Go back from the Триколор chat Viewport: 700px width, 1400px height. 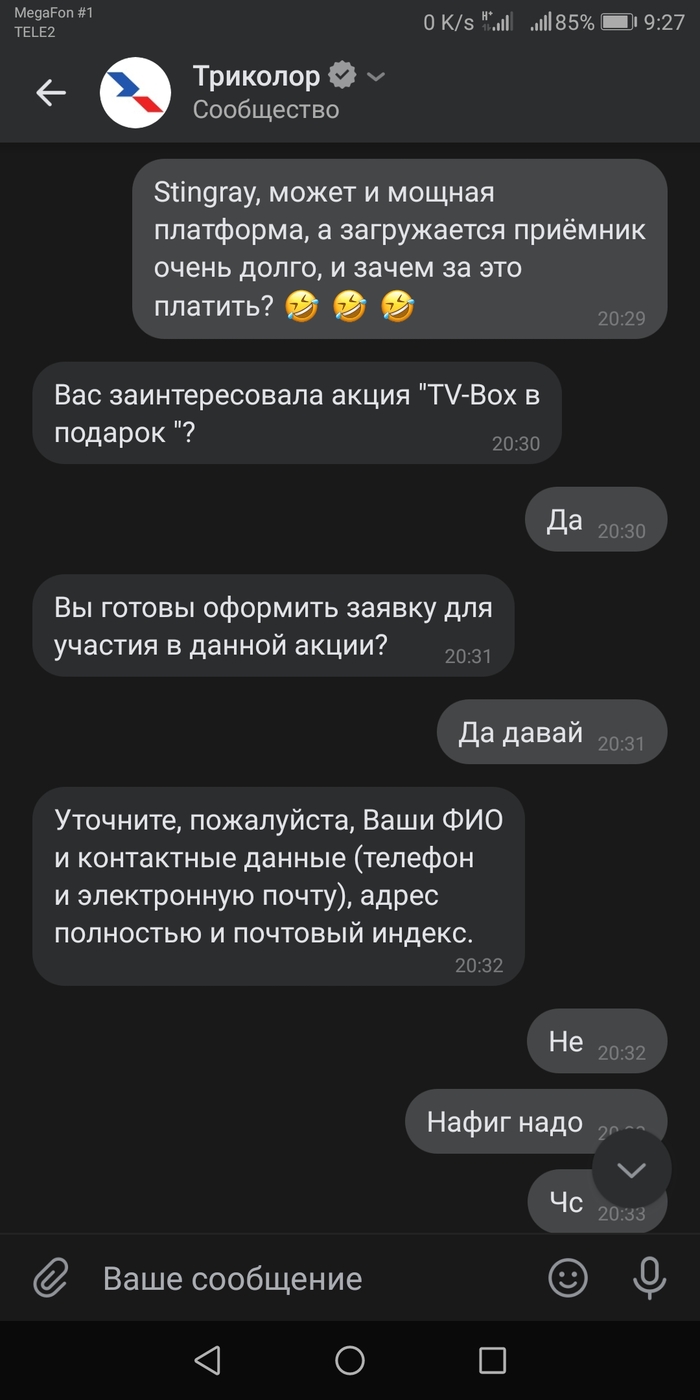(51, 93)
